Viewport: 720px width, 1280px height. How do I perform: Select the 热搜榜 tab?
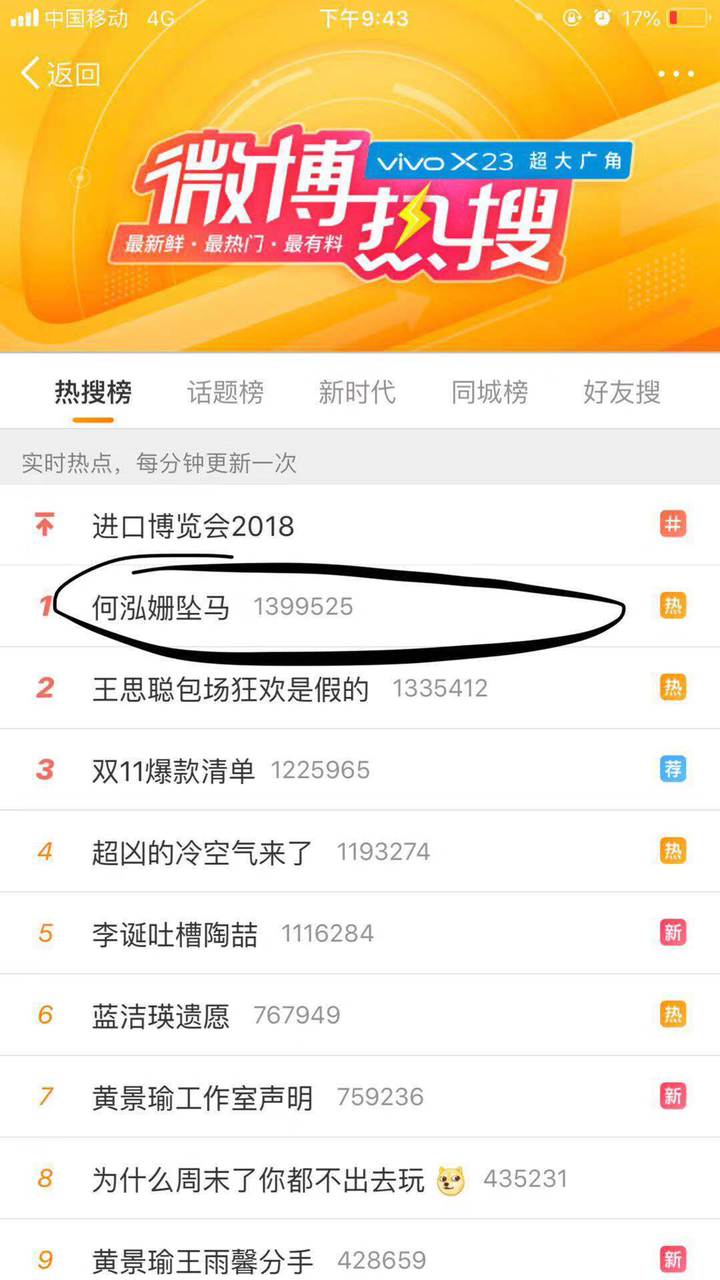coord(93,392)
